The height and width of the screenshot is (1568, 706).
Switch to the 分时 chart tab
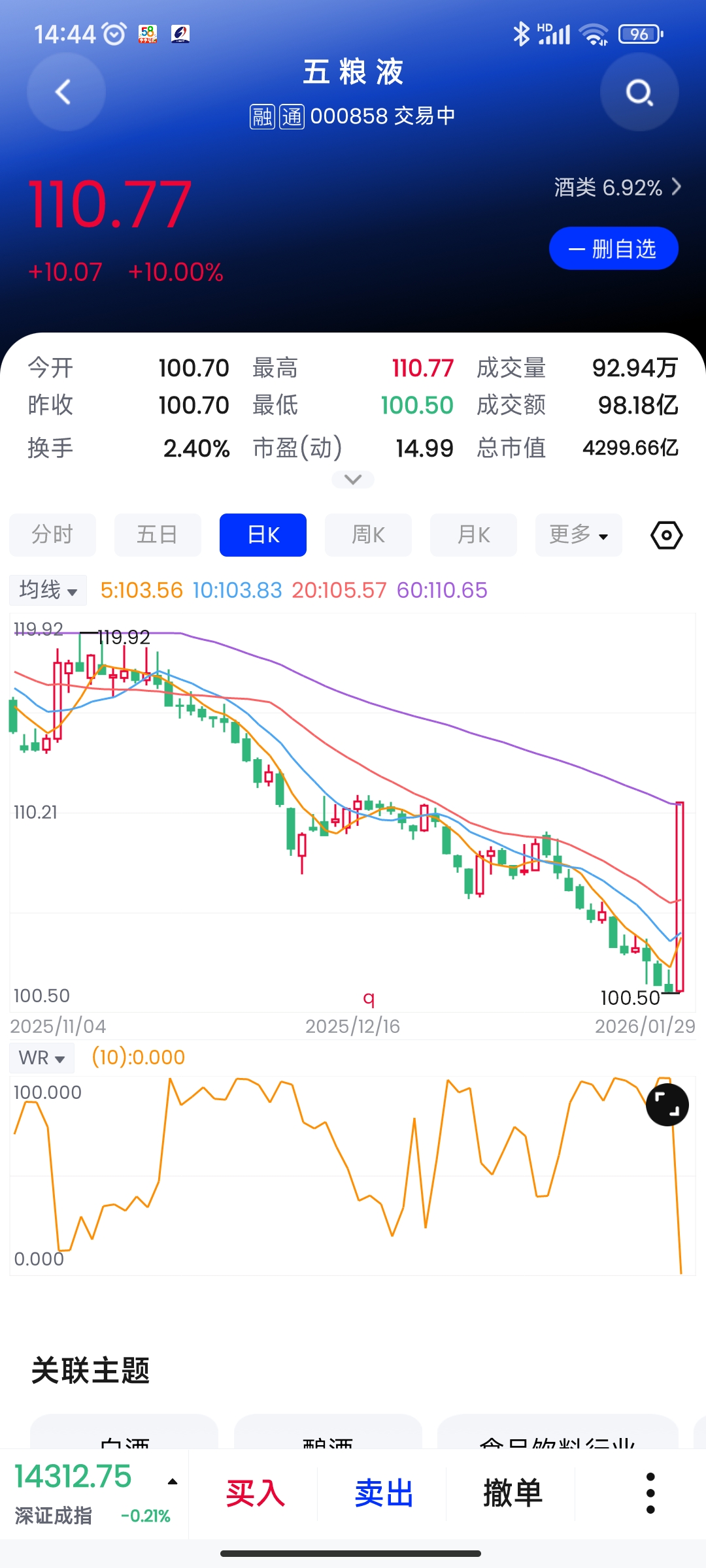52,535
